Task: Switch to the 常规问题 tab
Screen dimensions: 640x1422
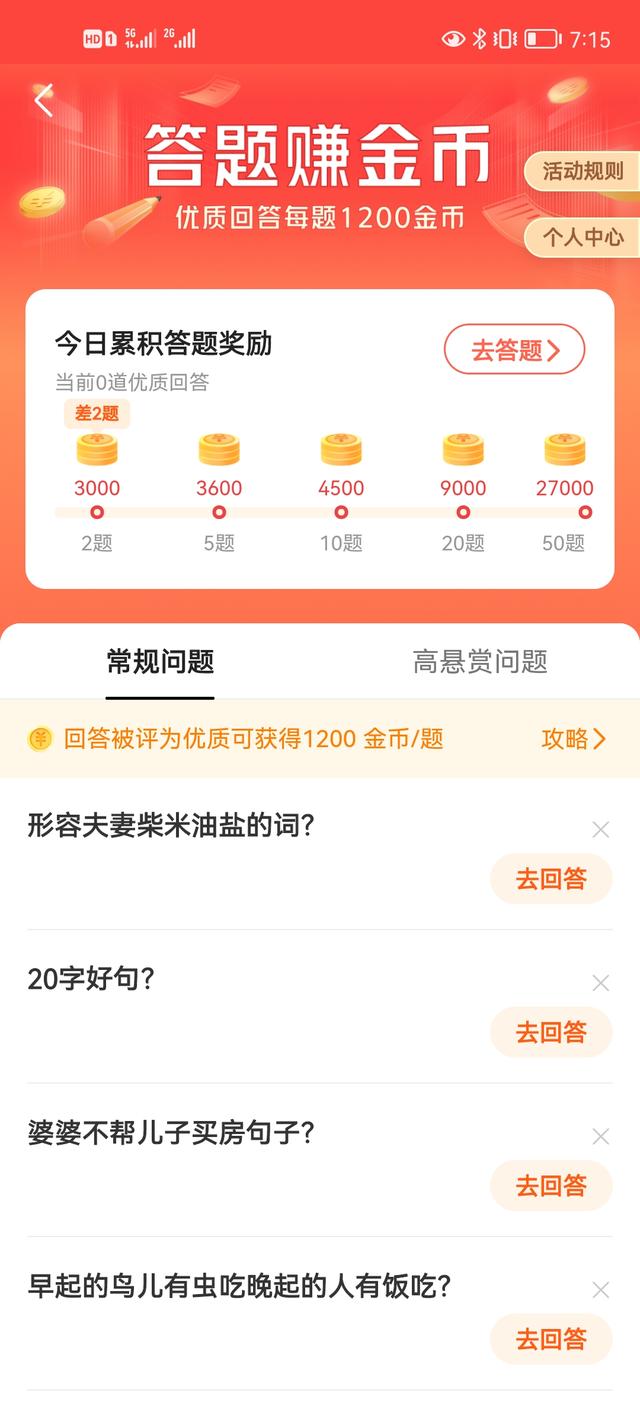Action: click(x=160, y=661)
